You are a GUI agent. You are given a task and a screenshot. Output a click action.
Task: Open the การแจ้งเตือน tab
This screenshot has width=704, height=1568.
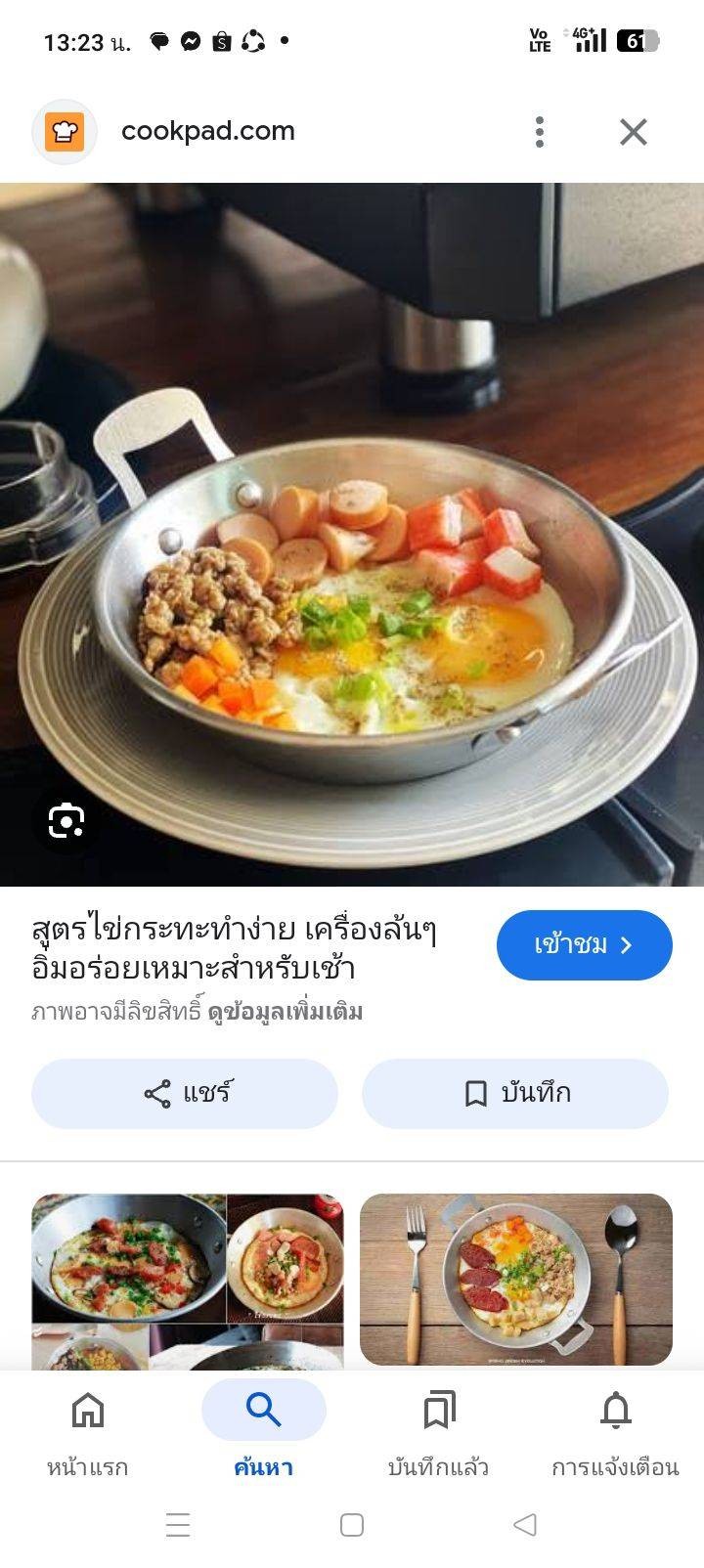tap(615, 1429)
